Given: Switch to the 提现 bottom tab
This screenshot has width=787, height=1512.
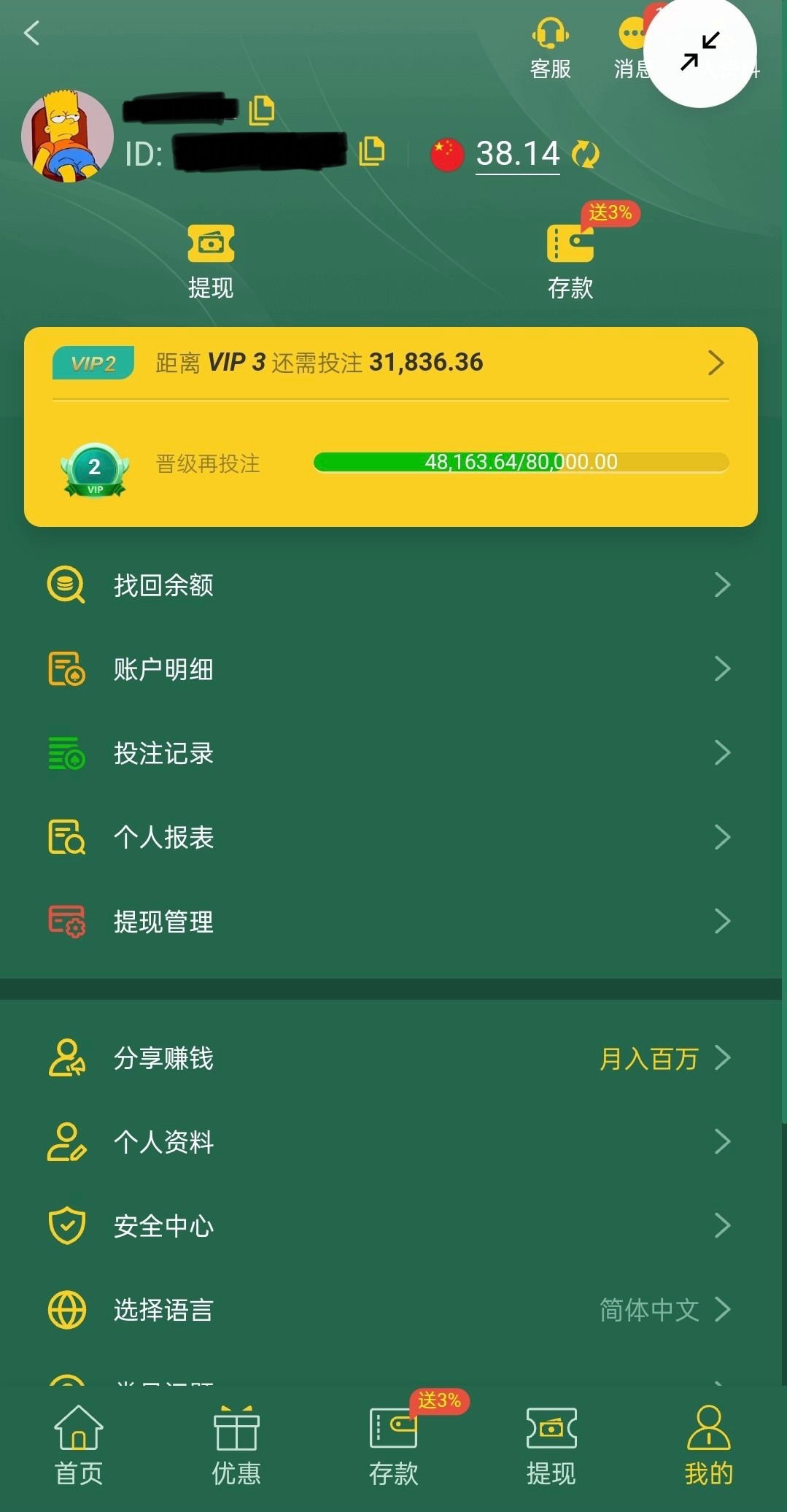Looking at the screenshot, I should pyautogui.click(x=551, y=1446).
